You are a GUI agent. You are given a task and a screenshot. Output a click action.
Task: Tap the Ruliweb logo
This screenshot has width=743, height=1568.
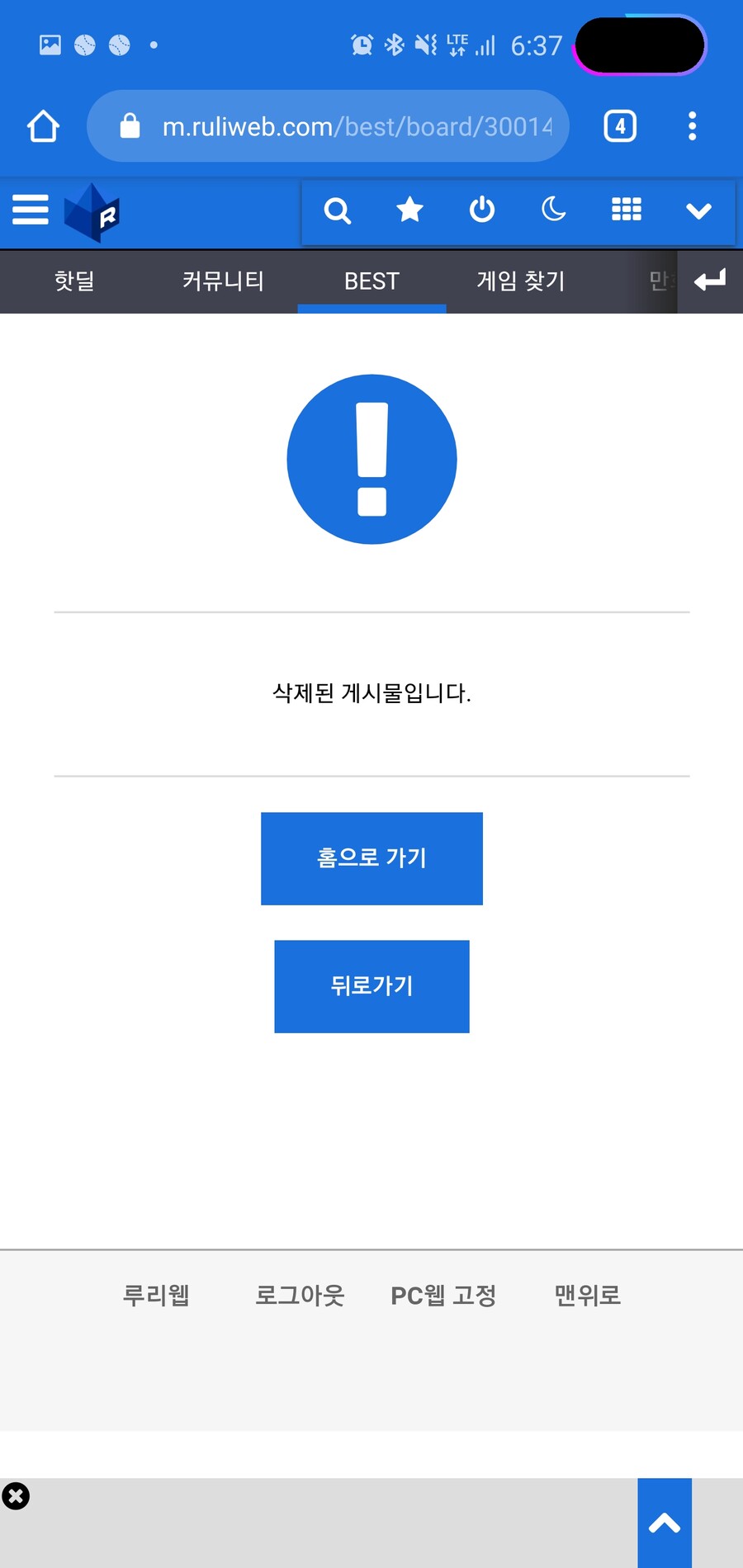pos(91,211)
